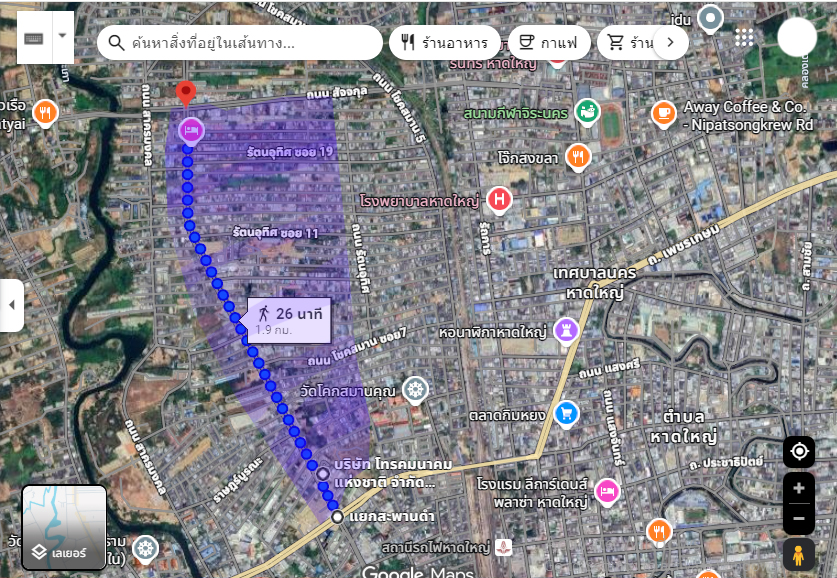Open โรงพยาบาลหาดใหญ่ hospital marker
This screenshot has width=837, height=578.
(498, 201)
